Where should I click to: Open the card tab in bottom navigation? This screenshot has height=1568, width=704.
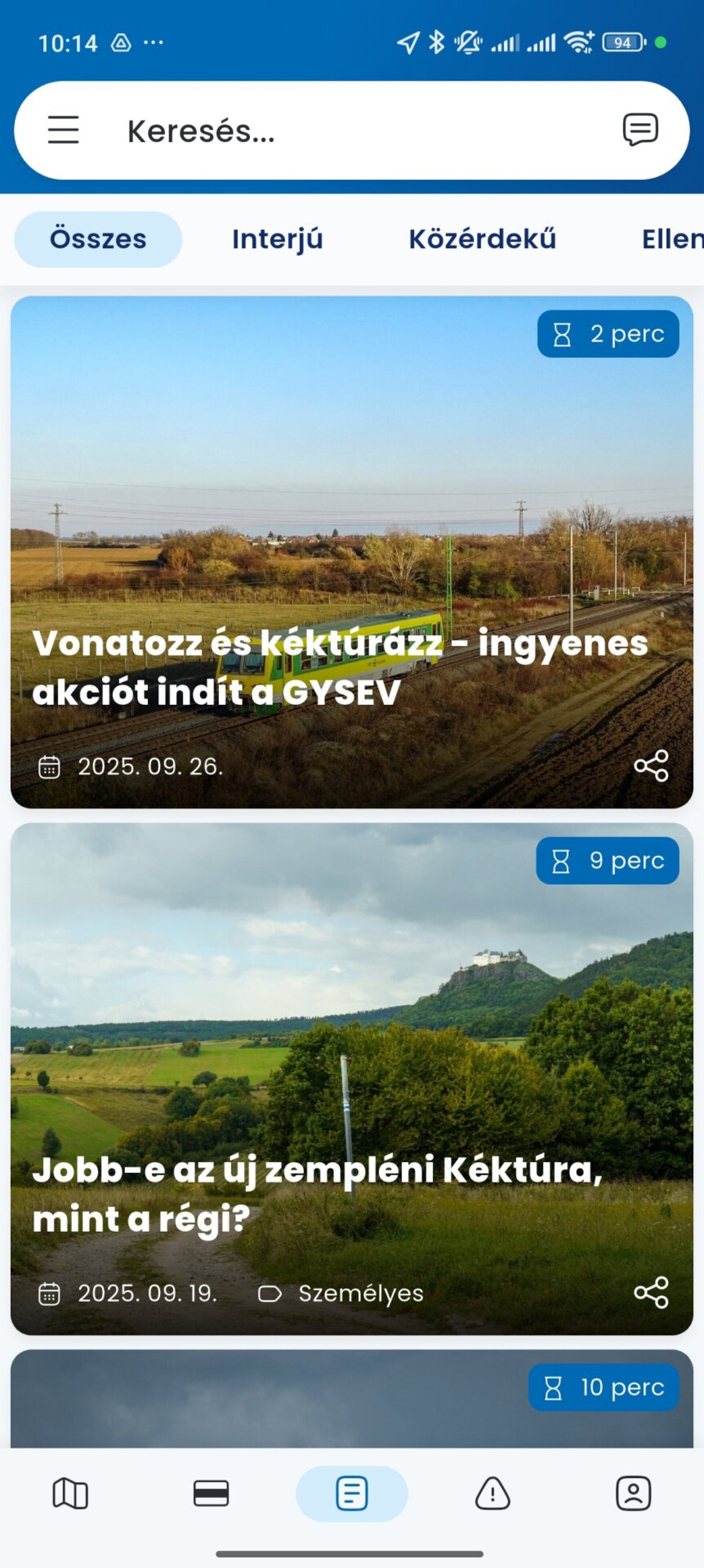click(211, 1493)
